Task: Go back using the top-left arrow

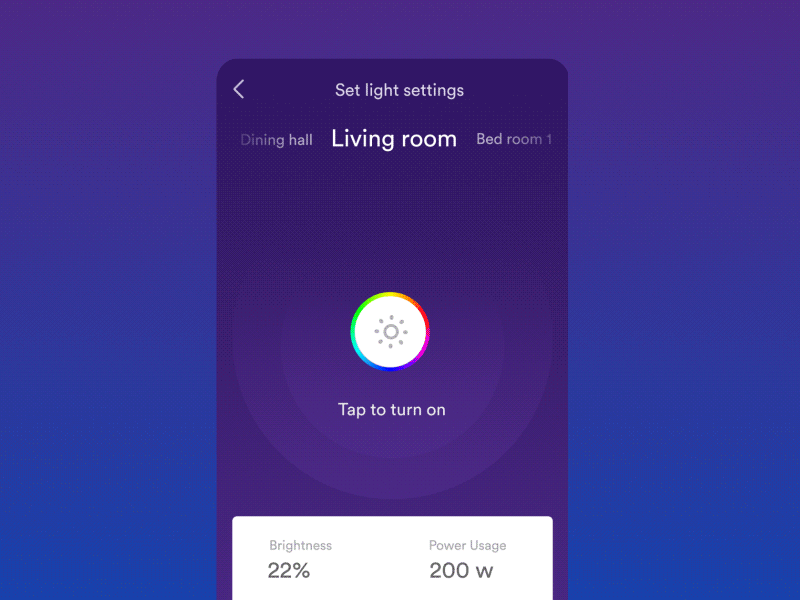Action: 239,89
